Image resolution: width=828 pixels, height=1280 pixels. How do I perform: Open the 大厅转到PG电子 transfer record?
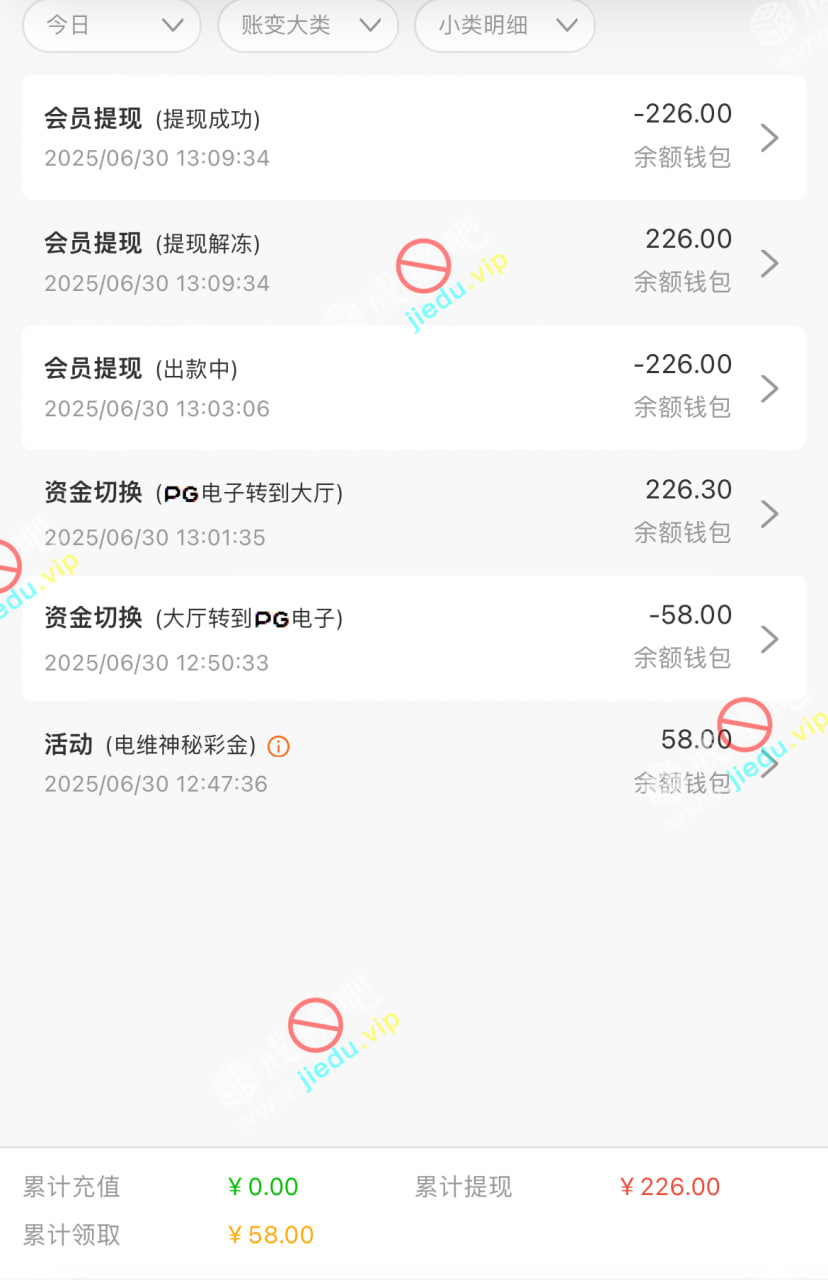(x=413, y=638)
